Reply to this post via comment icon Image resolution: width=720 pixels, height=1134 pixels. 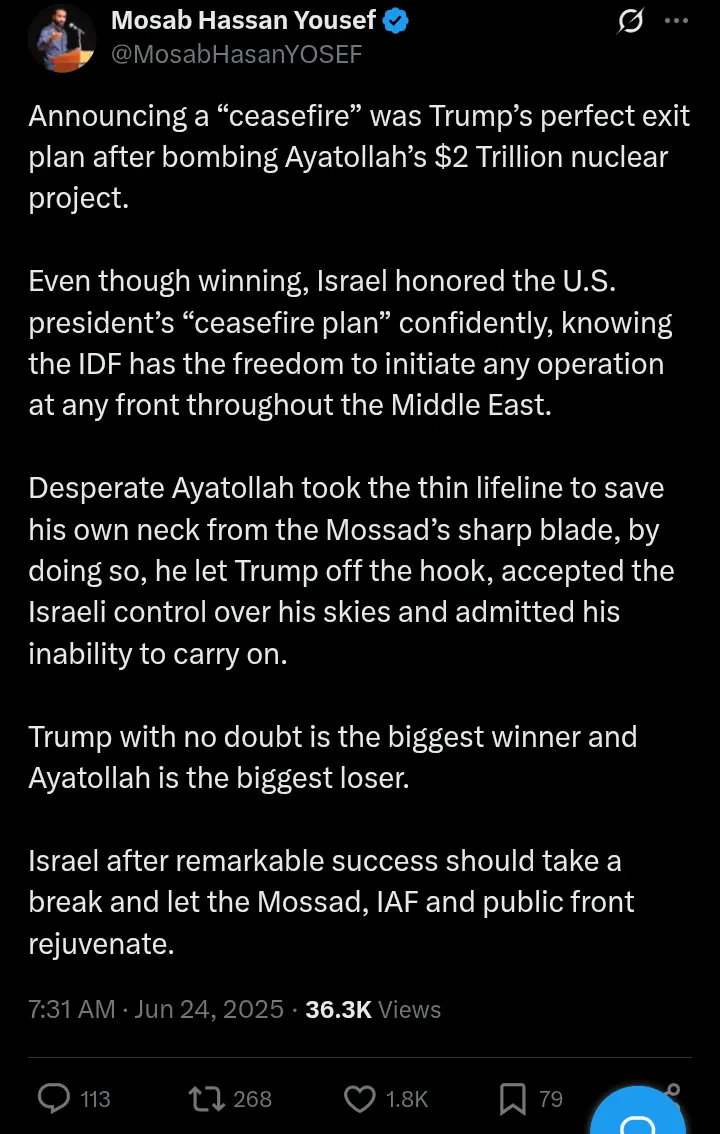(x=53, y=1098)
